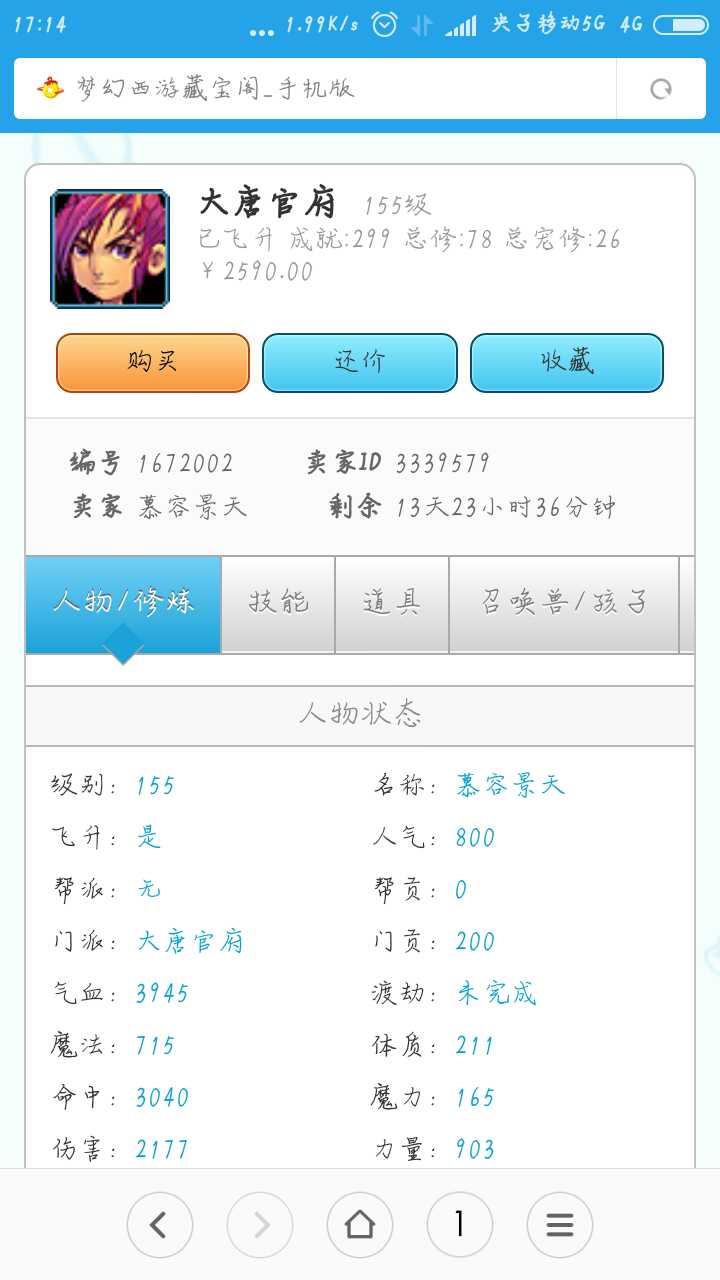720x1280 pixels.
Task: Open the 道具 tab
Action: (x=392, y=603)
